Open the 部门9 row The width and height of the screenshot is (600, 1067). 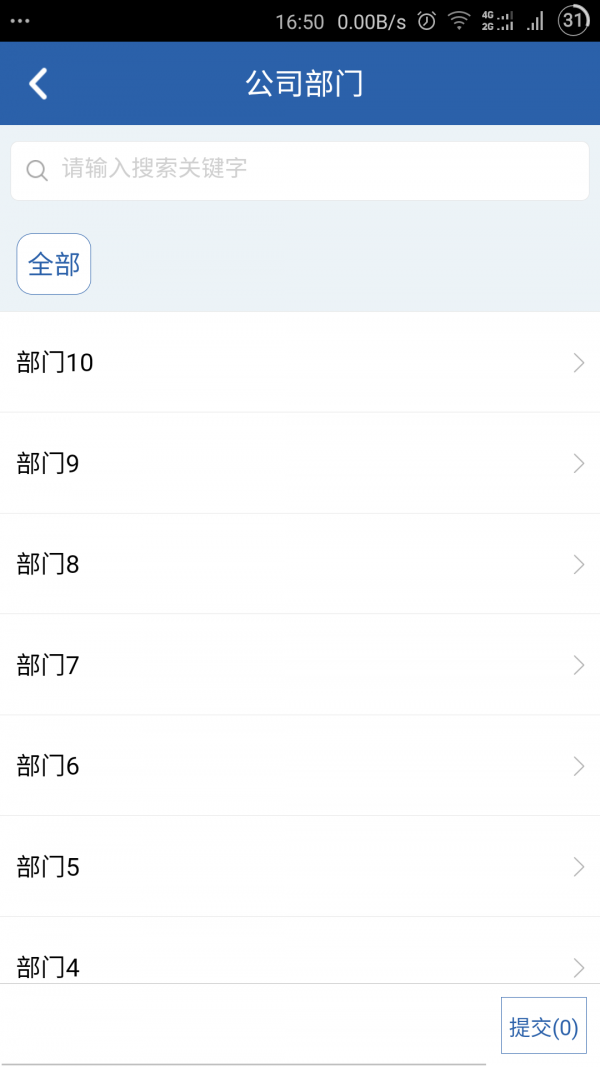300,464
